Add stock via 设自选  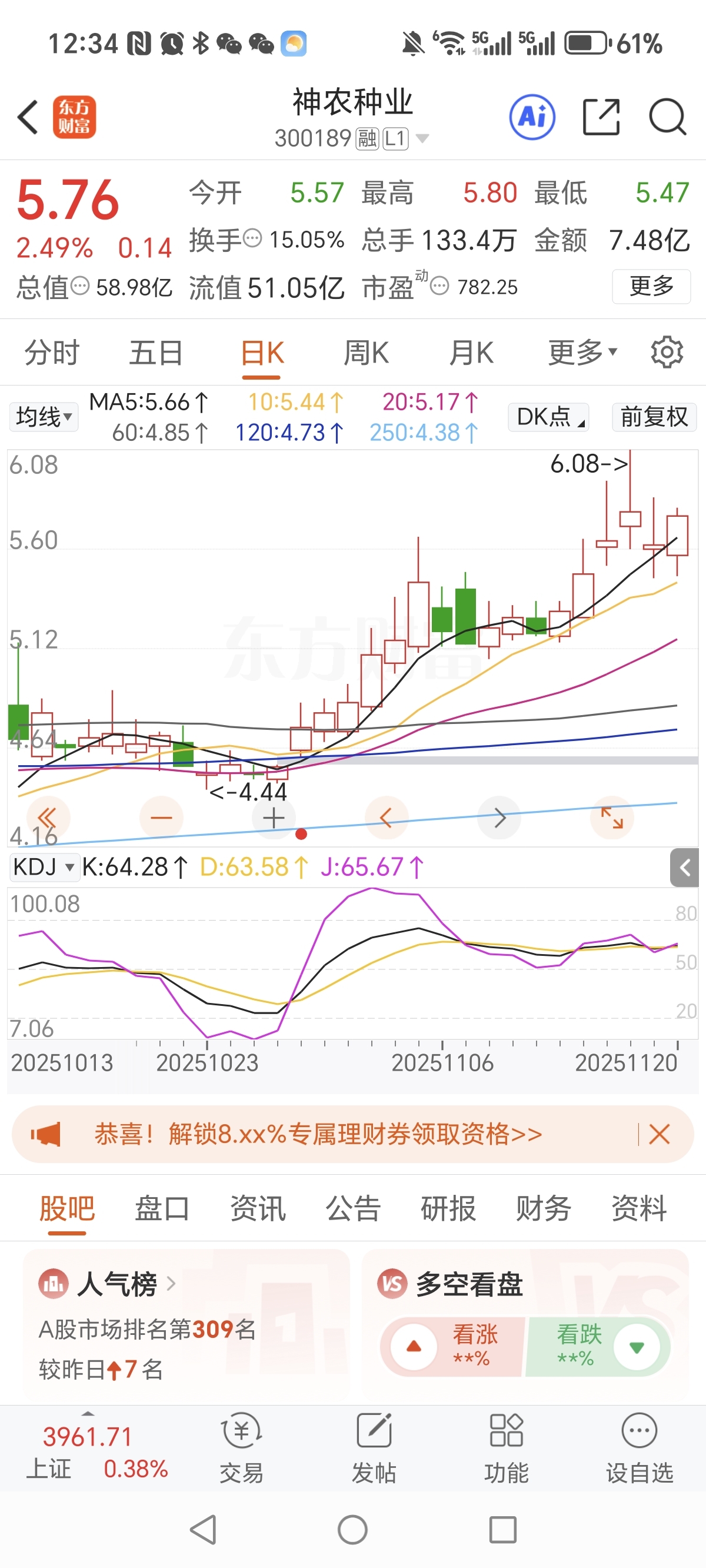click(x=639, y=1449)
